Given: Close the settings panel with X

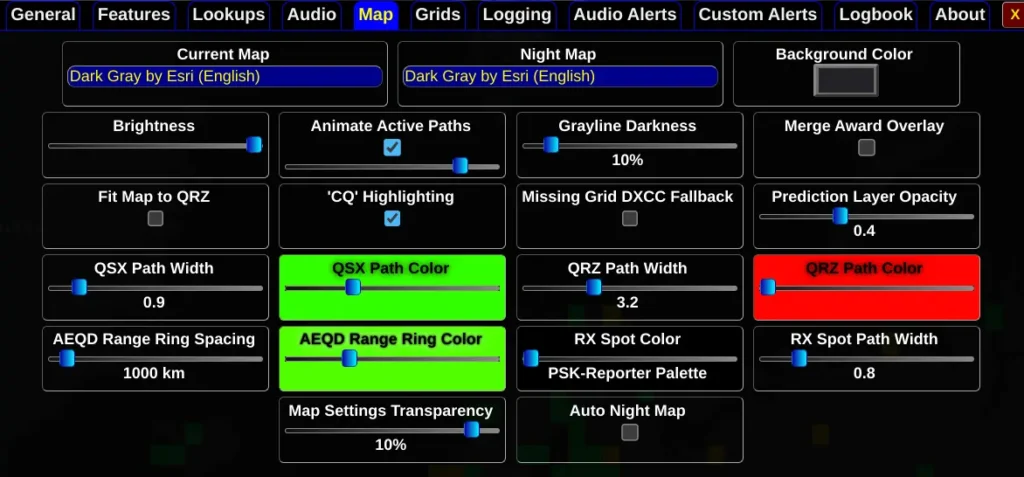Looking at the screenshot, I should click(x=1011, y=15).
